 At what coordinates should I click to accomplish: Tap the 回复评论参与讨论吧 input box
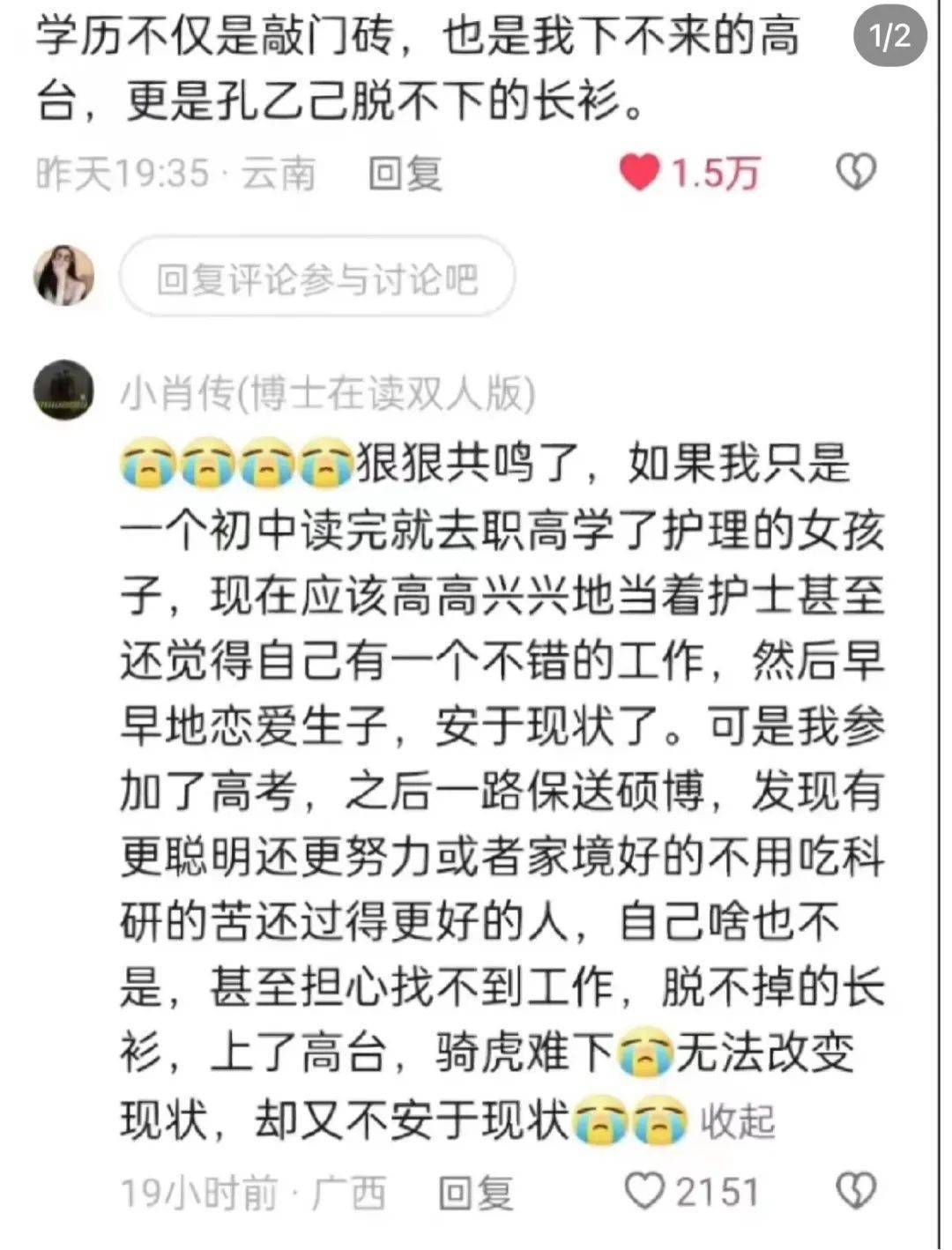click(x=316, y=279)
